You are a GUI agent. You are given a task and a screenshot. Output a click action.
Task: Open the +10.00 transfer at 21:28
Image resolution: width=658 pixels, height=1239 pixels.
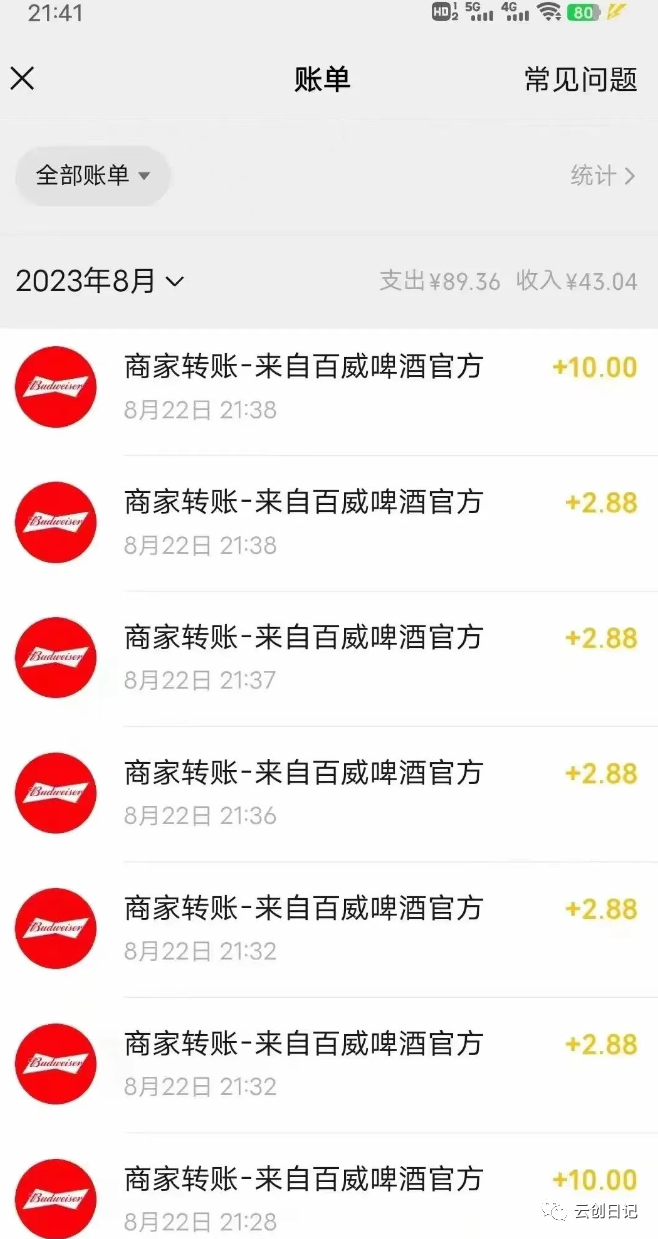pyautogui.click(x=329, y=1198)
